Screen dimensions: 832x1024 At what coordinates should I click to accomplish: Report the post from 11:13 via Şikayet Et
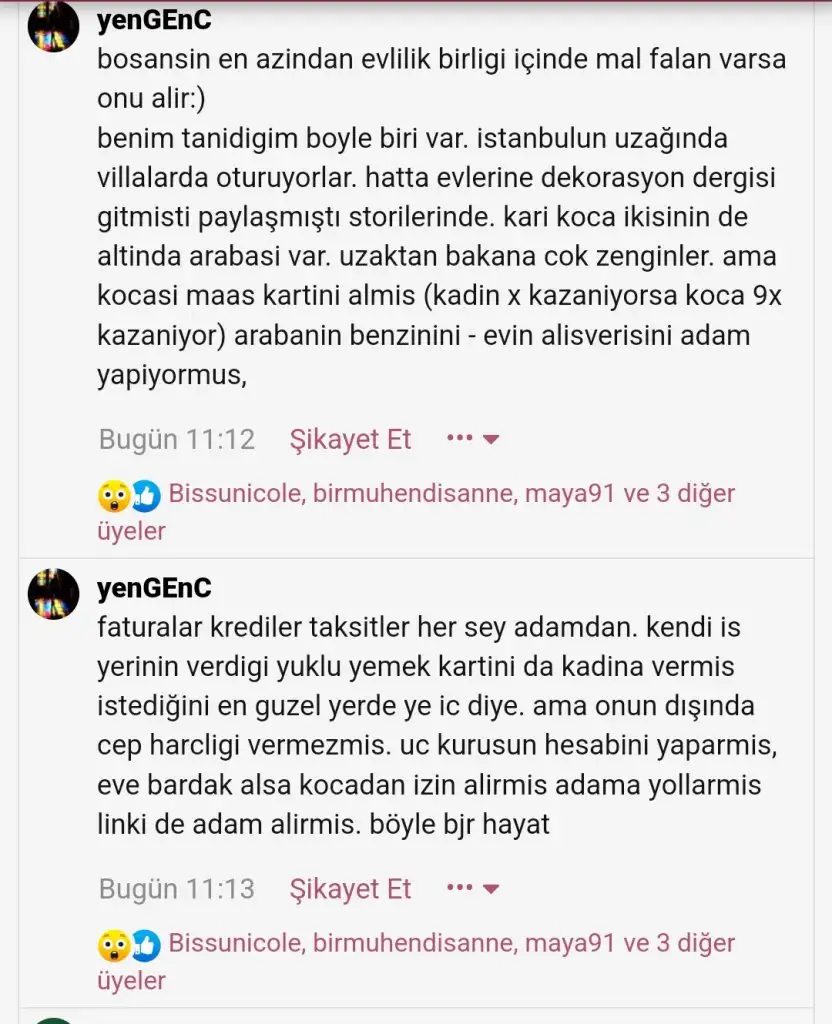pos(350,888)
